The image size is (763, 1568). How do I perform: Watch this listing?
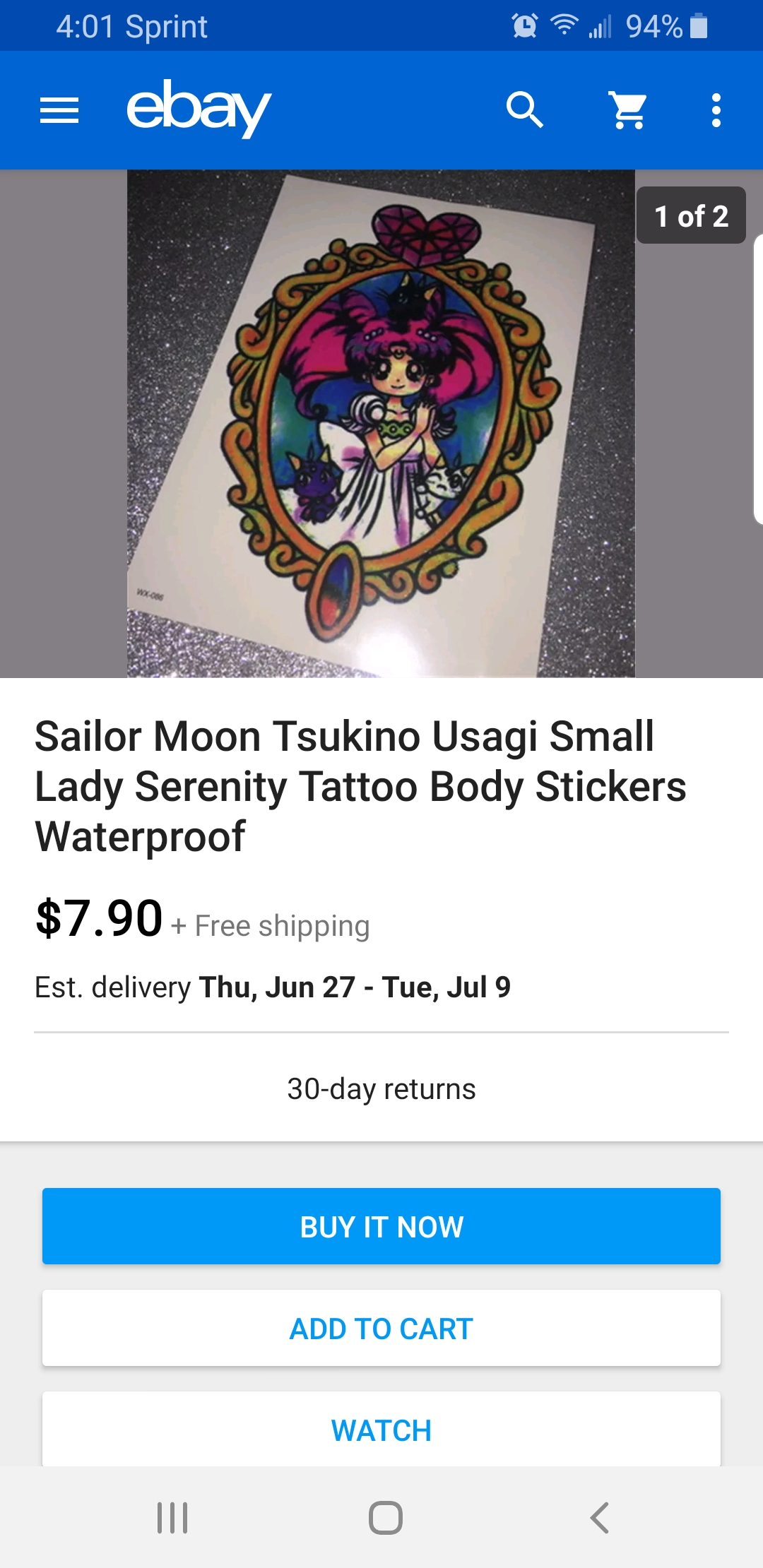pos(381,1429)
